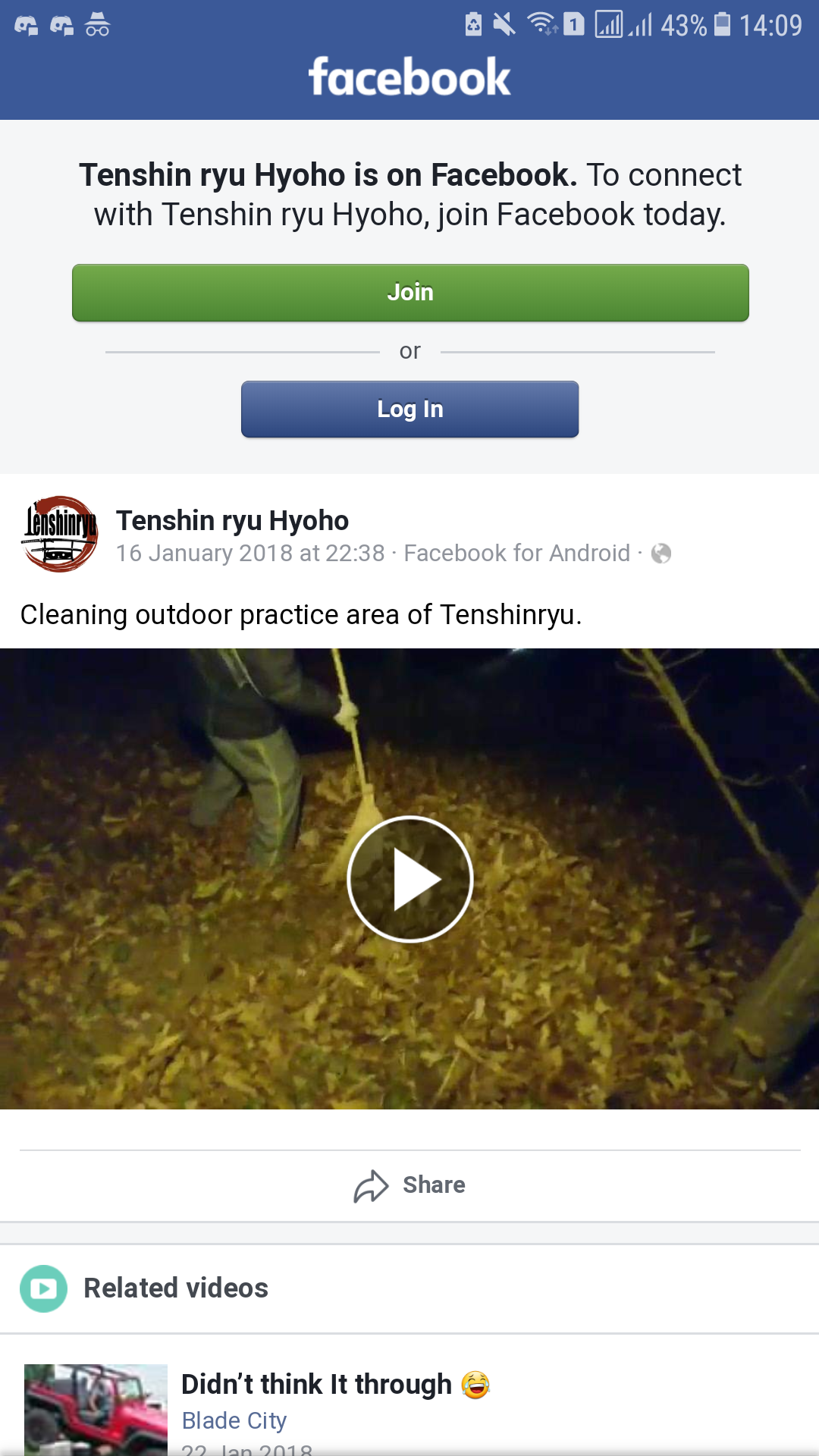Visit the Blade City page link
Screen dimensions: 819x1456
click(x=234, y=1420)
